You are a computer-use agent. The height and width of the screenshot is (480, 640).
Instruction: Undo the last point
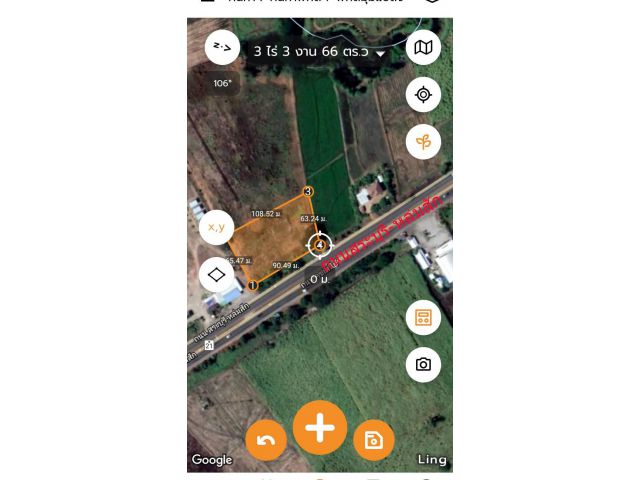[266, 440]
